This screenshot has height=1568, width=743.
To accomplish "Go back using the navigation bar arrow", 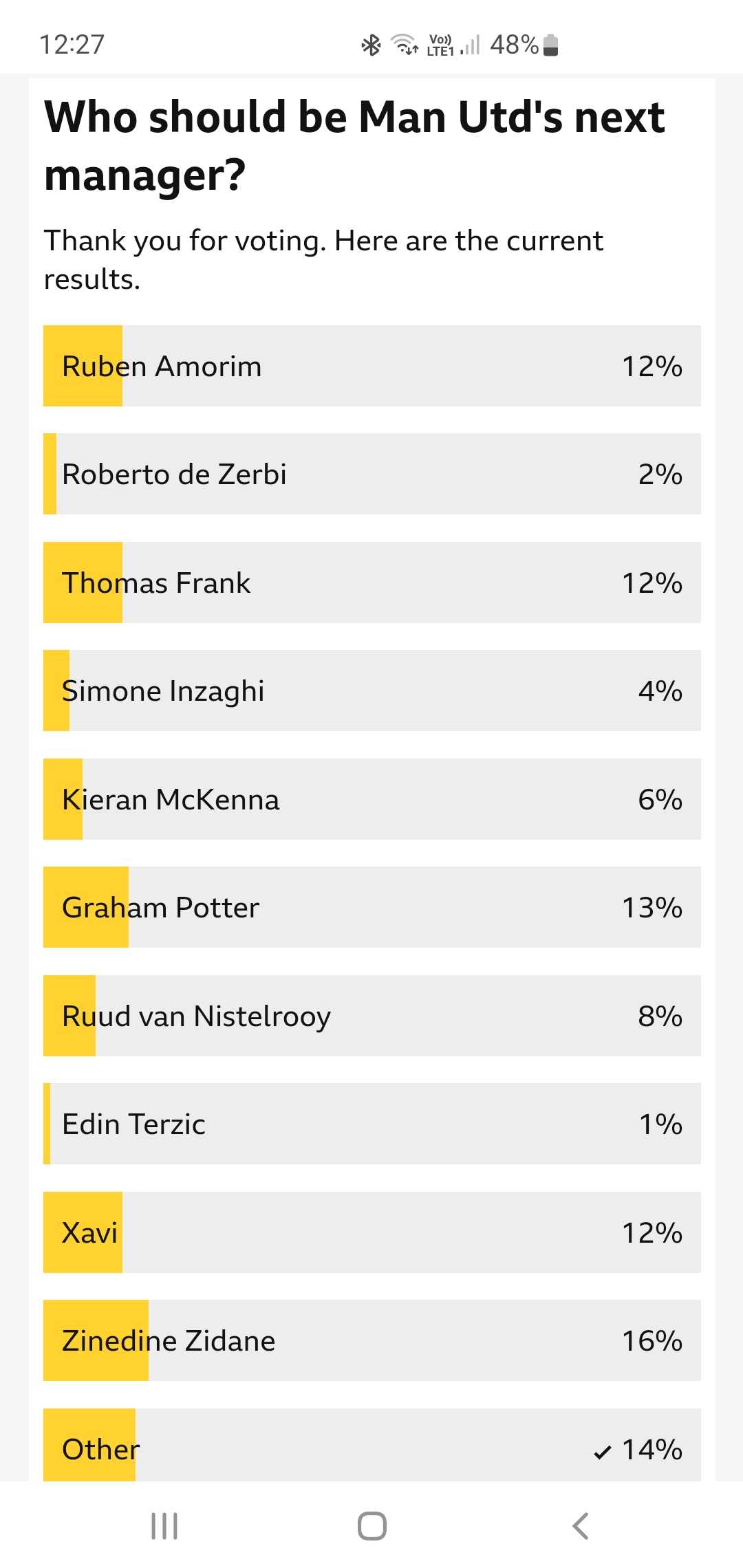I will click(x=580, y=1525).
